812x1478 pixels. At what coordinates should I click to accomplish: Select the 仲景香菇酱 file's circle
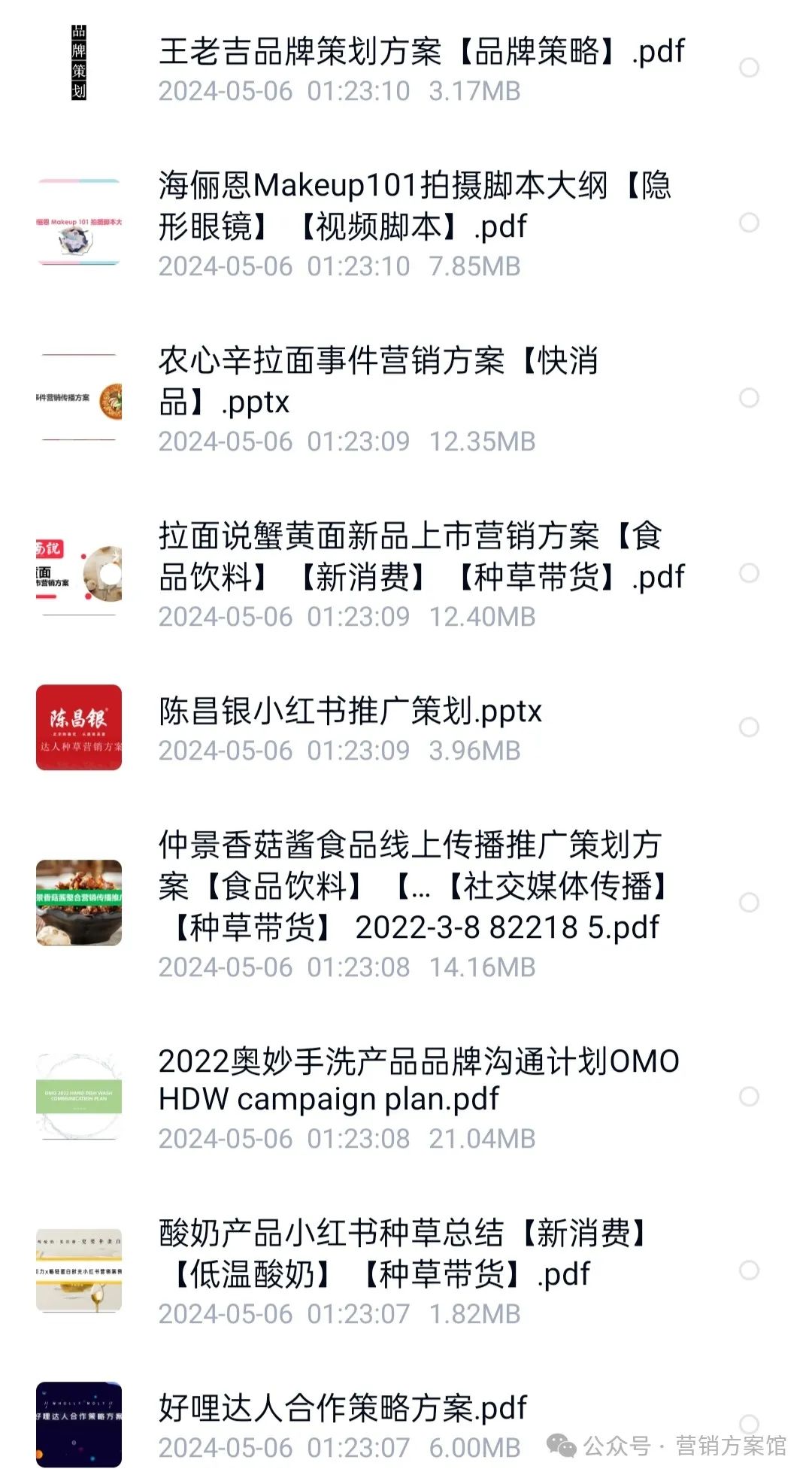click(749, 903)
